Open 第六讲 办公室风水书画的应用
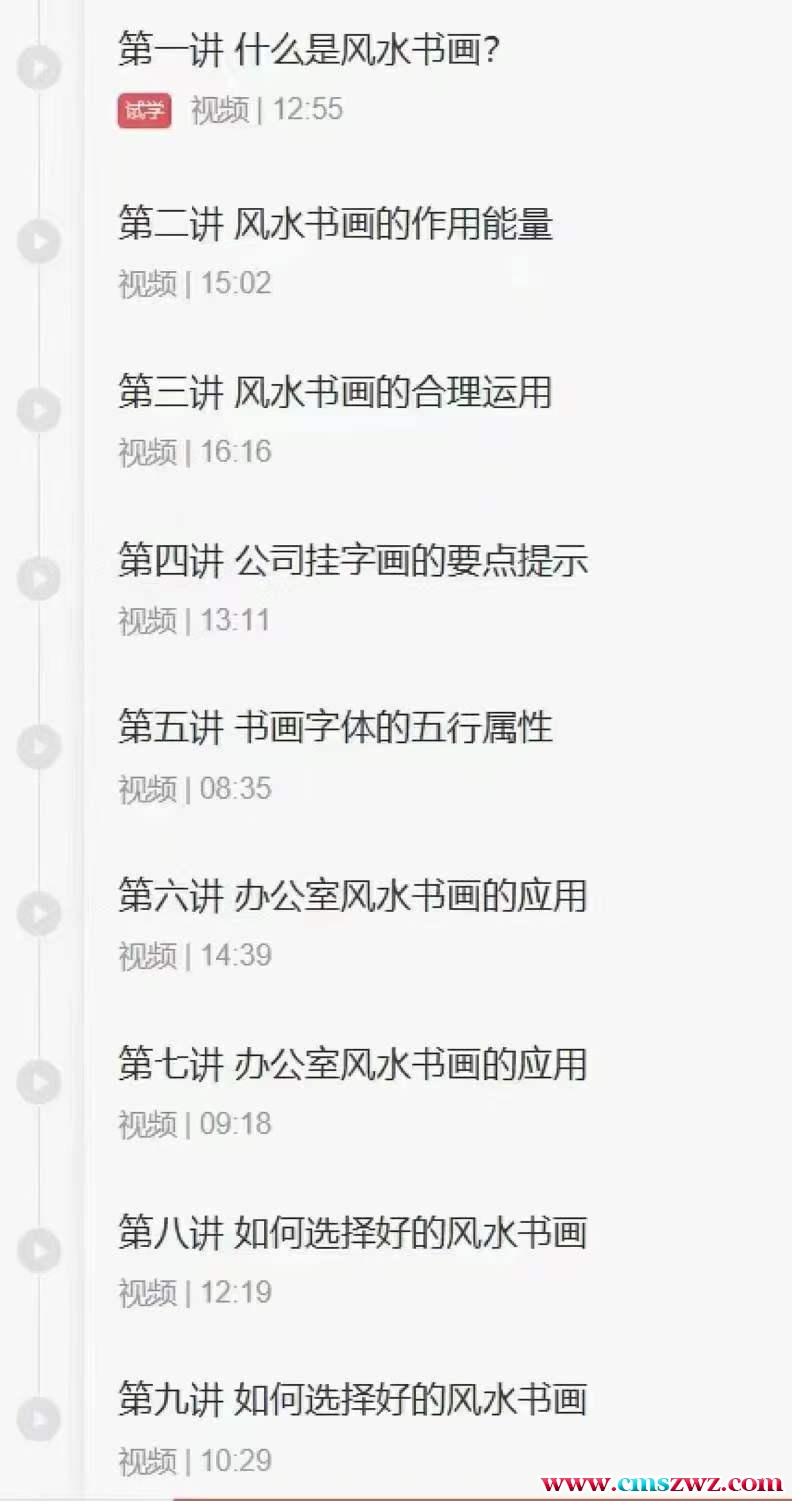This screenshot has height=1501, width=792. (x=352, y=895)
